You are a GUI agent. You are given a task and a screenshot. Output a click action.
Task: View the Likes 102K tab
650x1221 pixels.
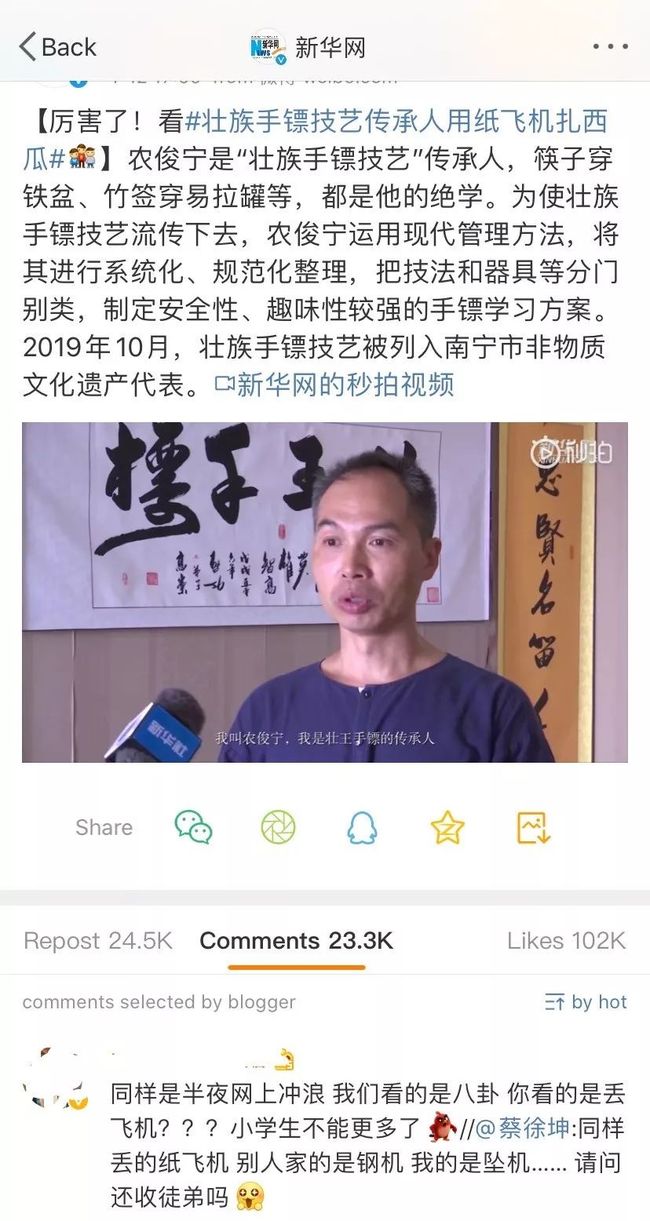click(x=566, y=941)
